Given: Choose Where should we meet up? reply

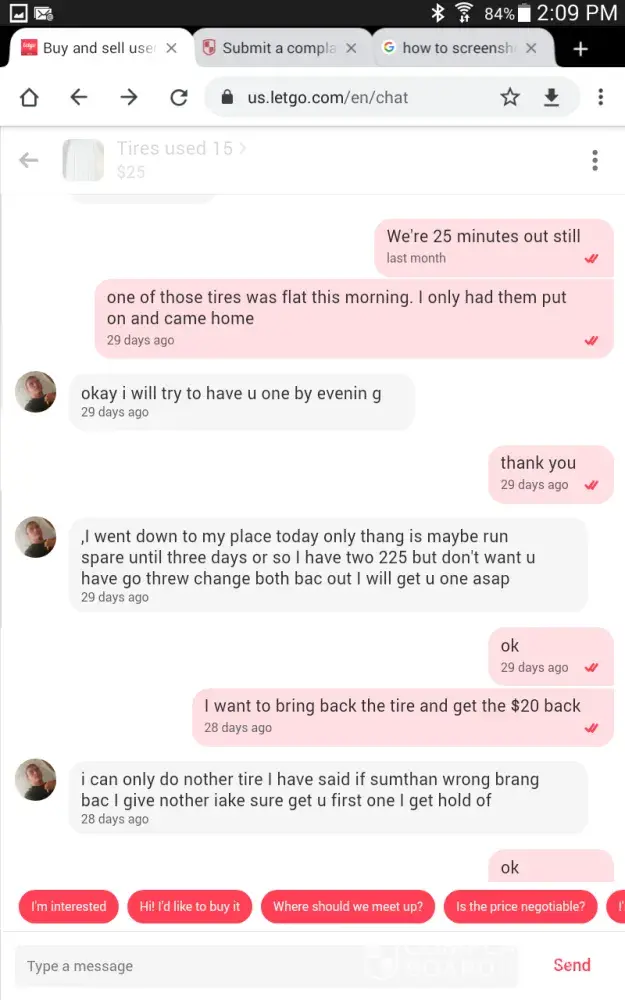Looking at the screenshot, I should [347, 907].
